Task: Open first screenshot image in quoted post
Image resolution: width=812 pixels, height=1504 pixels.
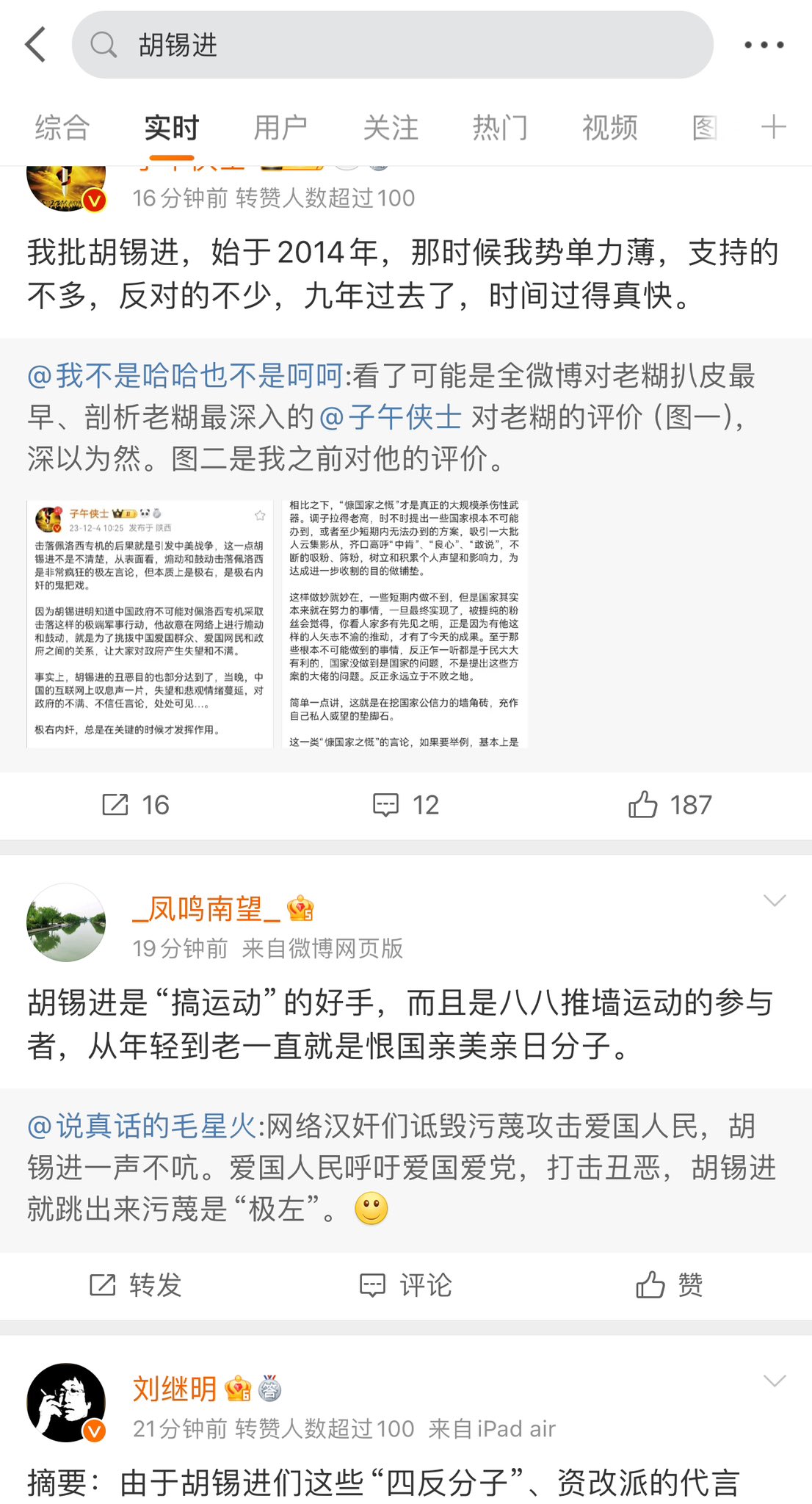Action: (150, 623)
